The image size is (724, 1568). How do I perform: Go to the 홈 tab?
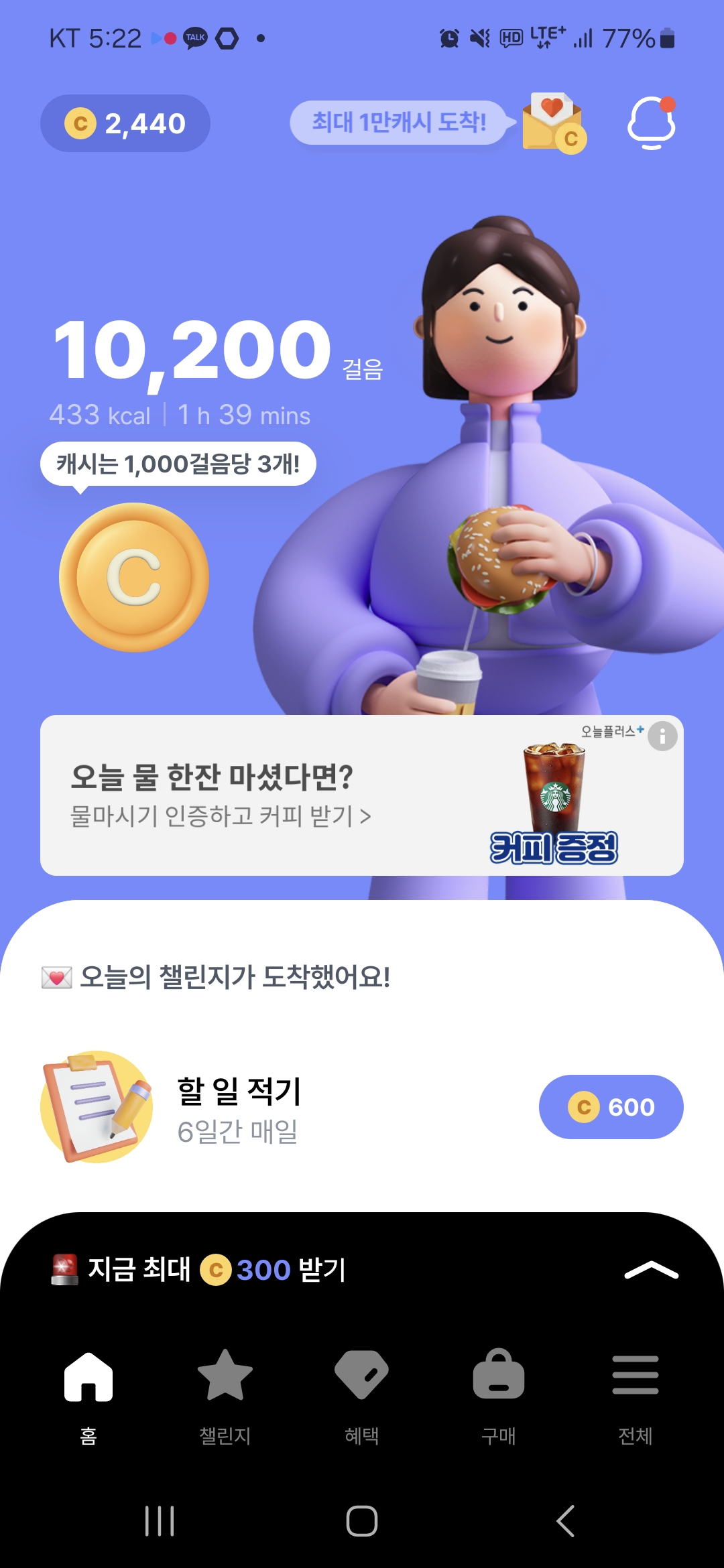(x=88, y=1390)
